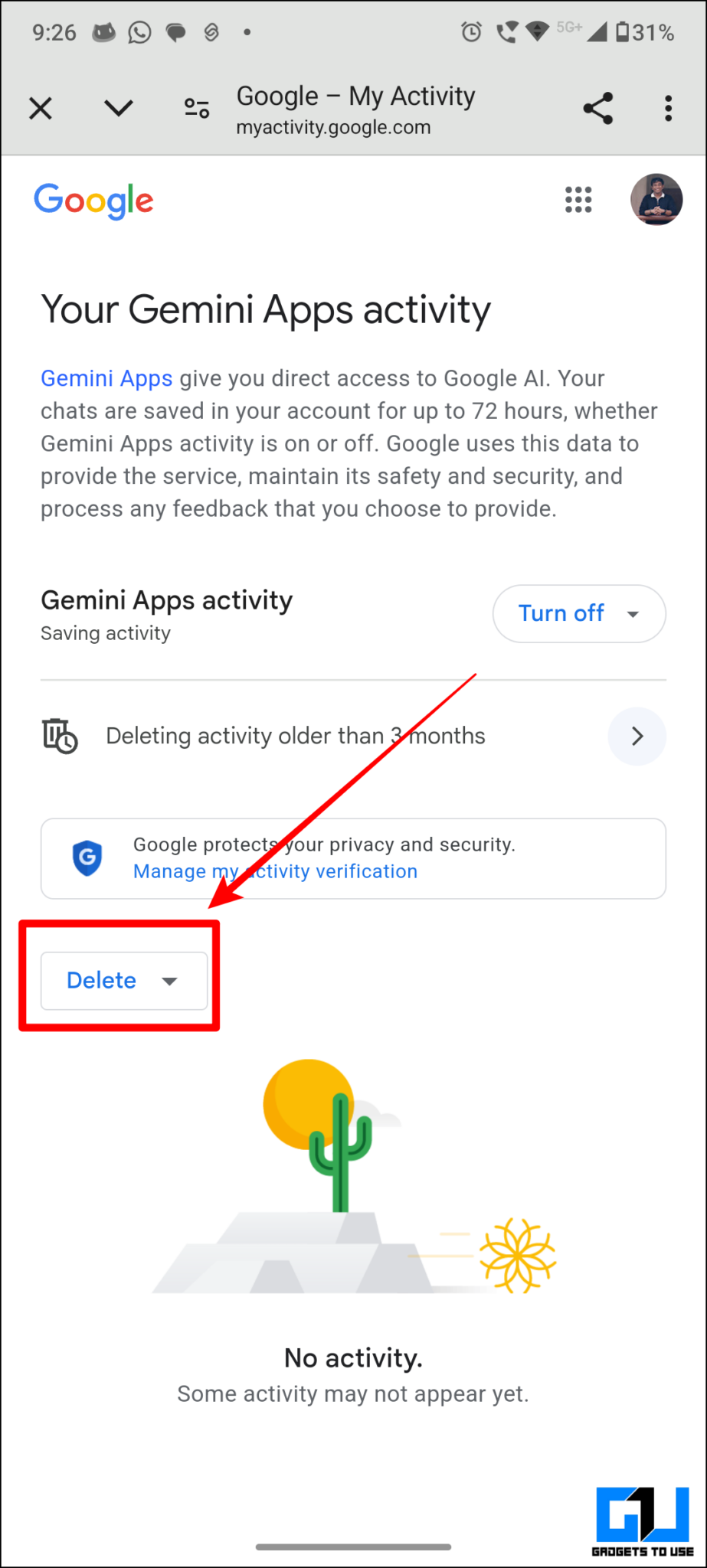707x1568 pixels.
Task: Close the My Activity browser tab
Action: tap(41, 109)
